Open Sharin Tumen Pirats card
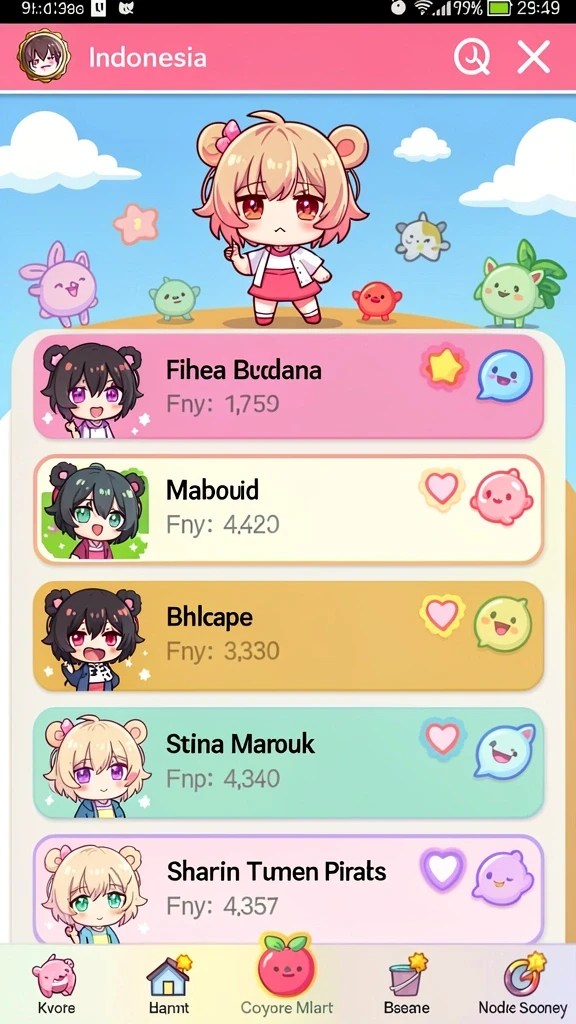 [x=288, y=889]
